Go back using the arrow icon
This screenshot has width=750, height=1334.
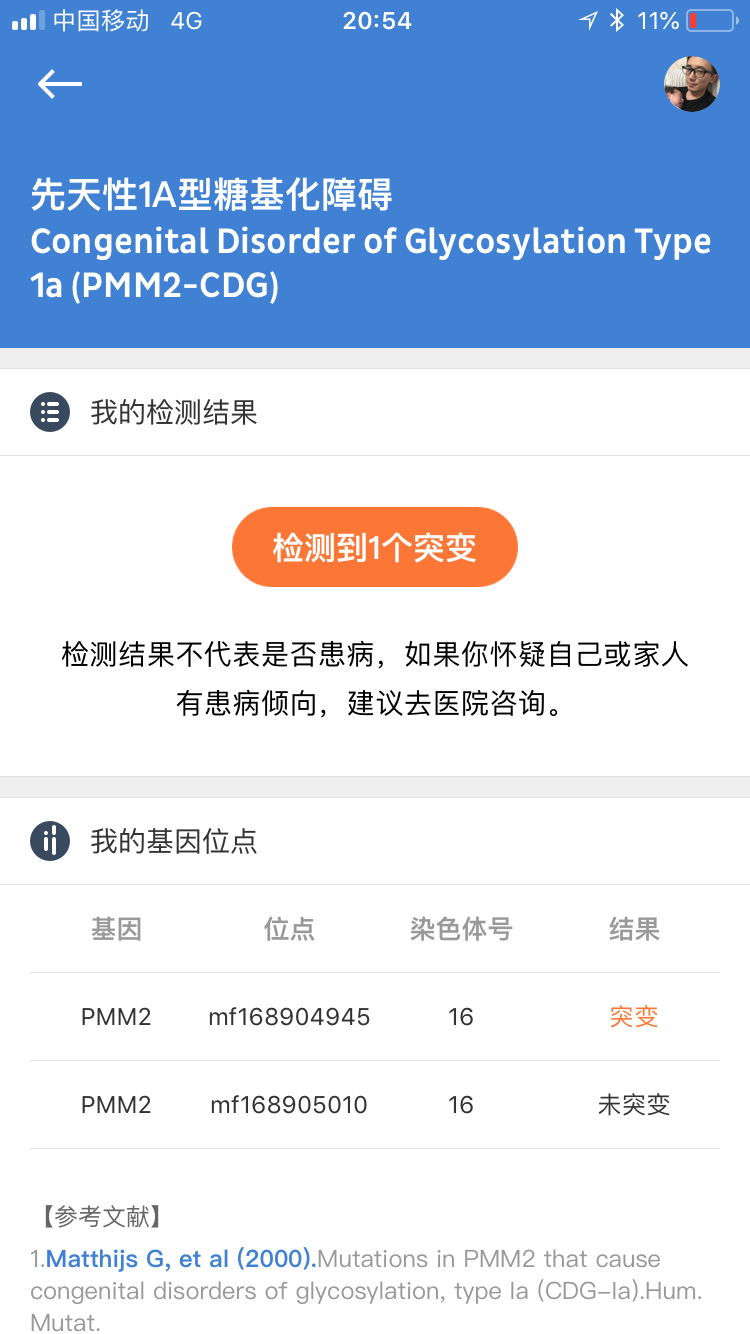coord(60,84)
